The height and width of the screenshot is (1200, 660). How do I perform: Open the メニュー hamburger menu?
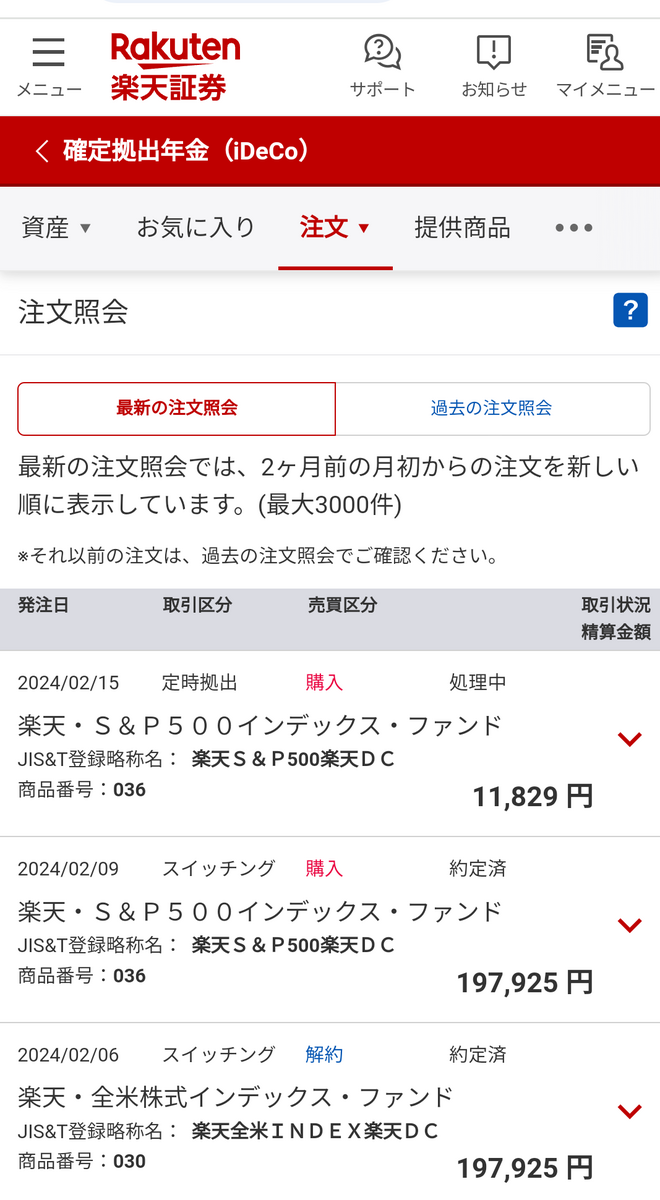[48, 66]
